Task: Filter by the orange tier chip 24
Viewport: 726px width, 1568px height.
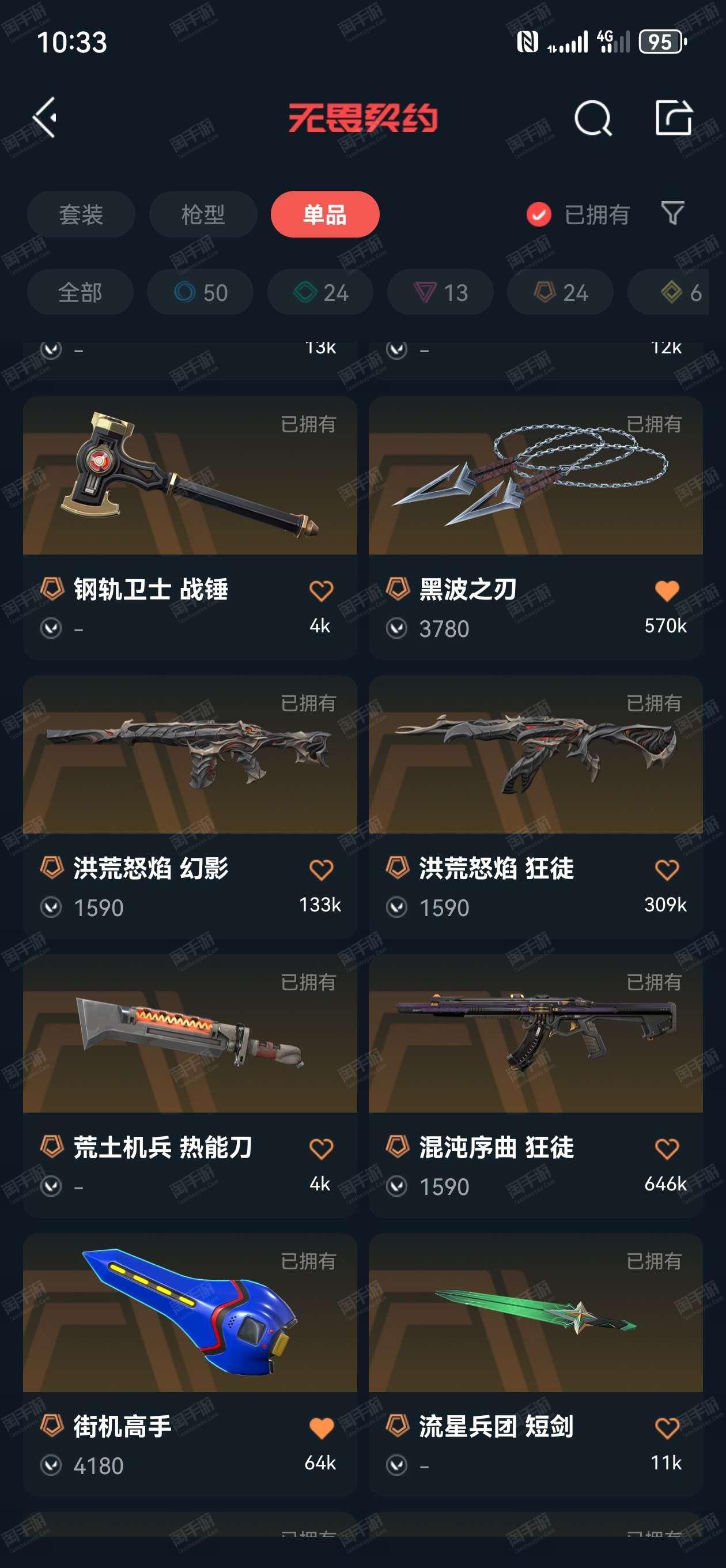Action: tap(561, 293)
